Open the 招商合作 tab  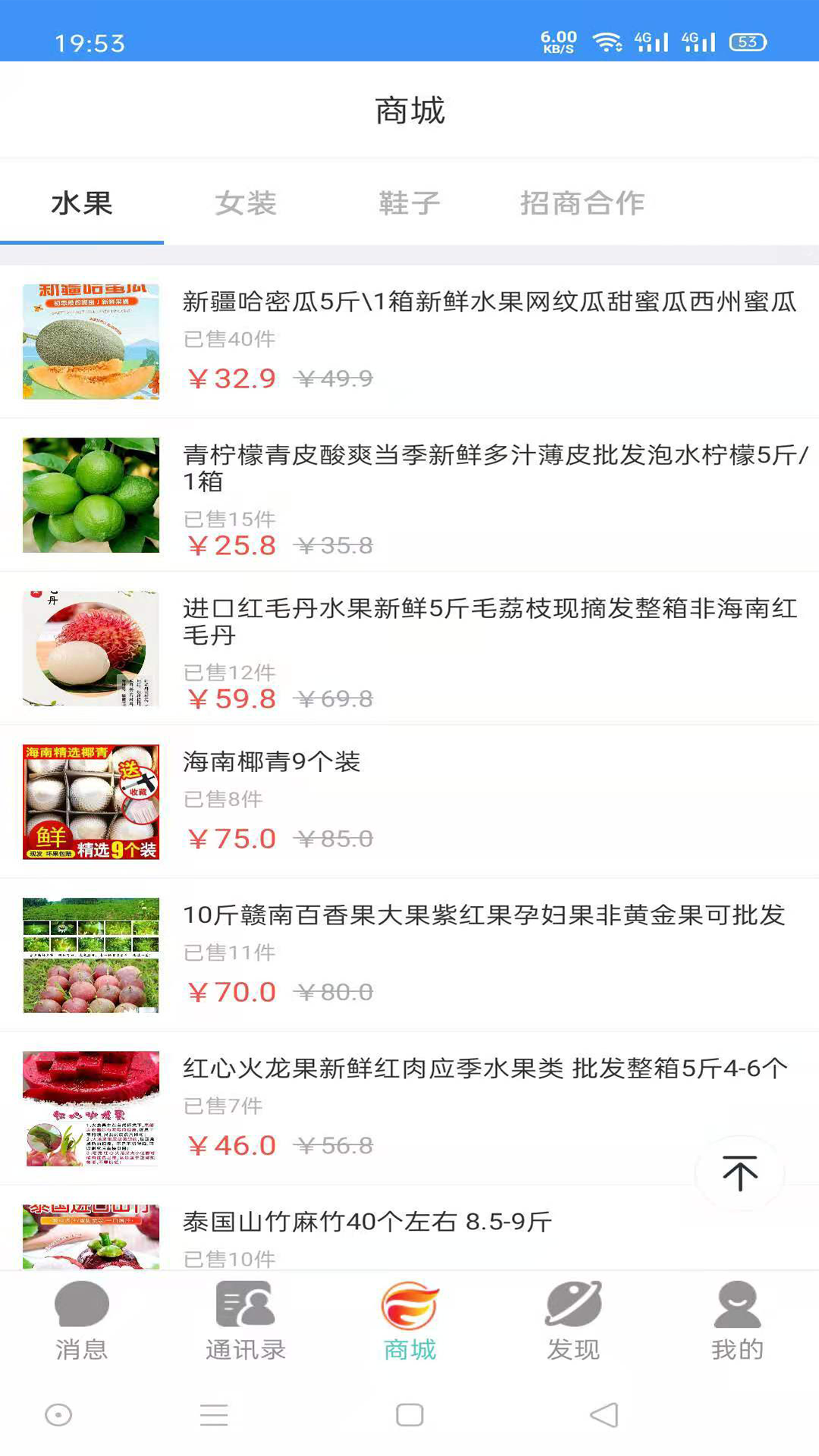click(582, 203)
